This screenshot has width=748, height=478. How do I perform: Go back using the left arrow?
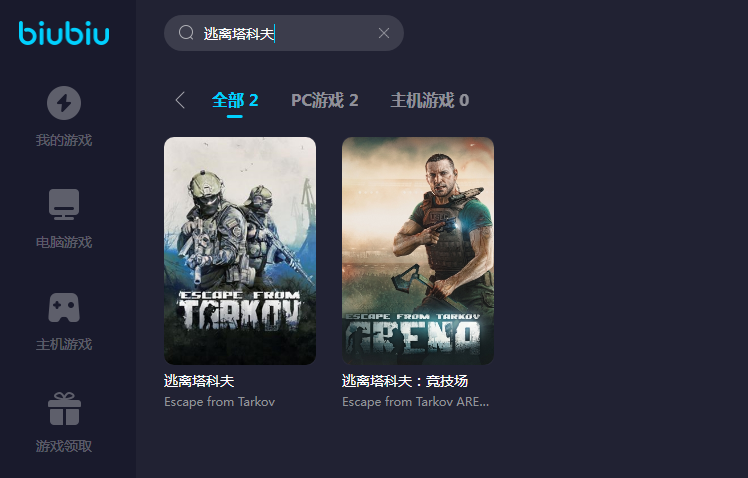[x=180, y=100]
